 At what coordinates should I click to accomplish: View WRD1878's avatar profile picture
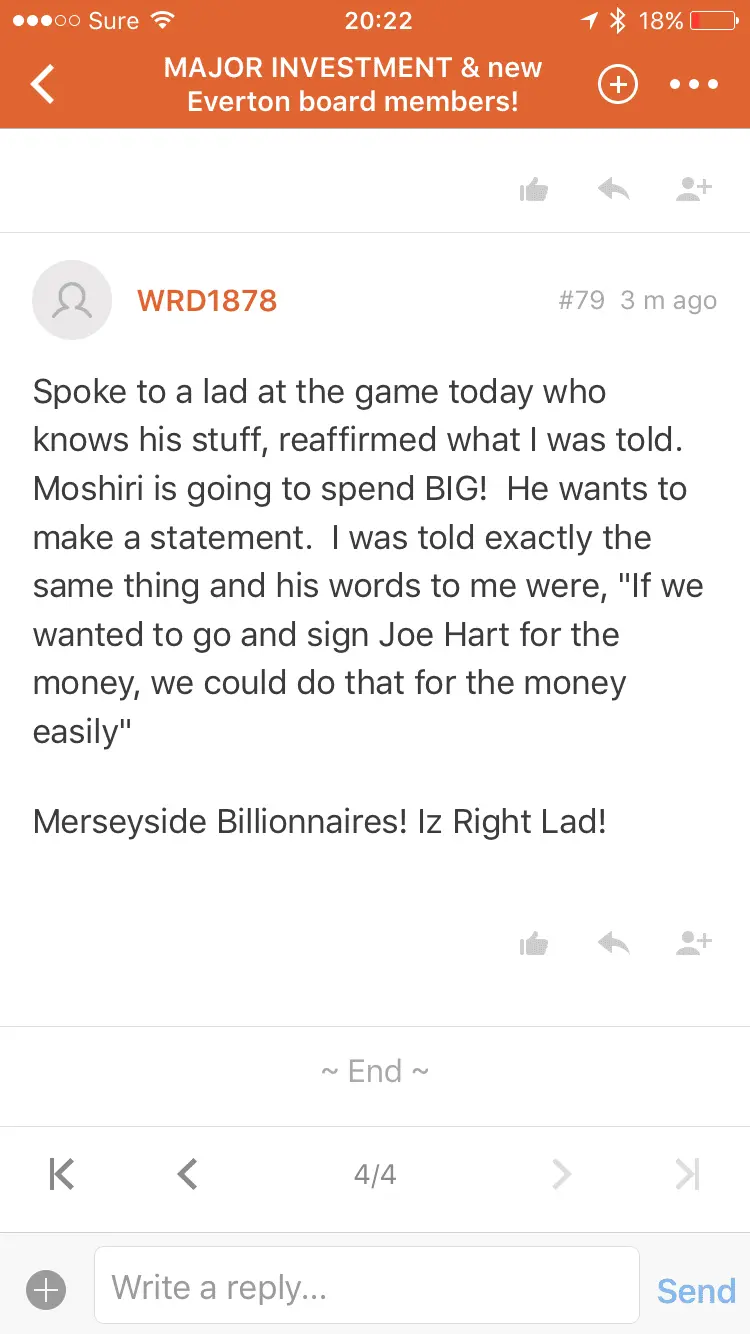[72, 300]
